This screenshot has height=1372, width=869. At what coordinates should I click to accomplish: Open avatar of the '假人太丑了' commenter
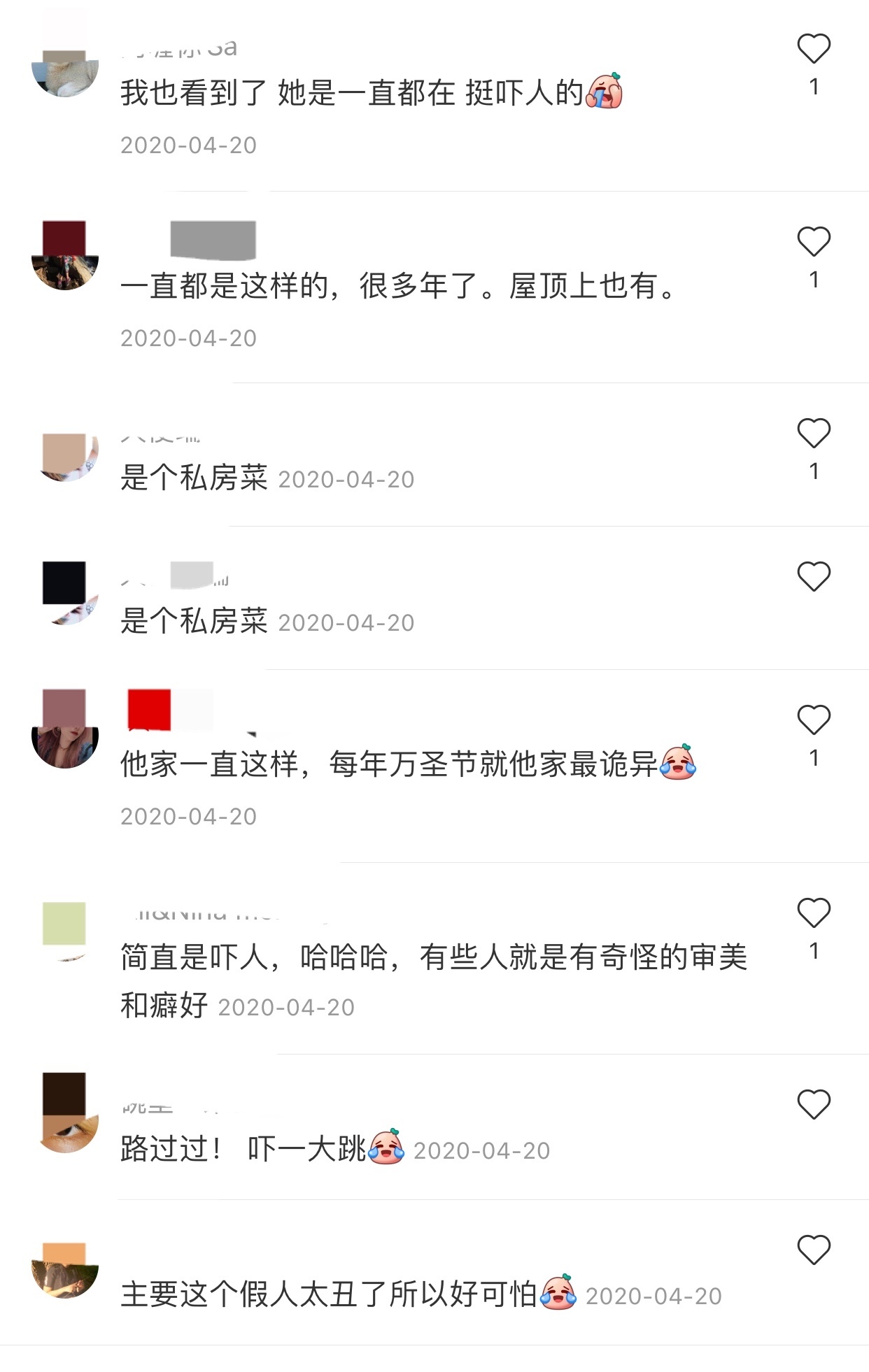point(64,1270)
